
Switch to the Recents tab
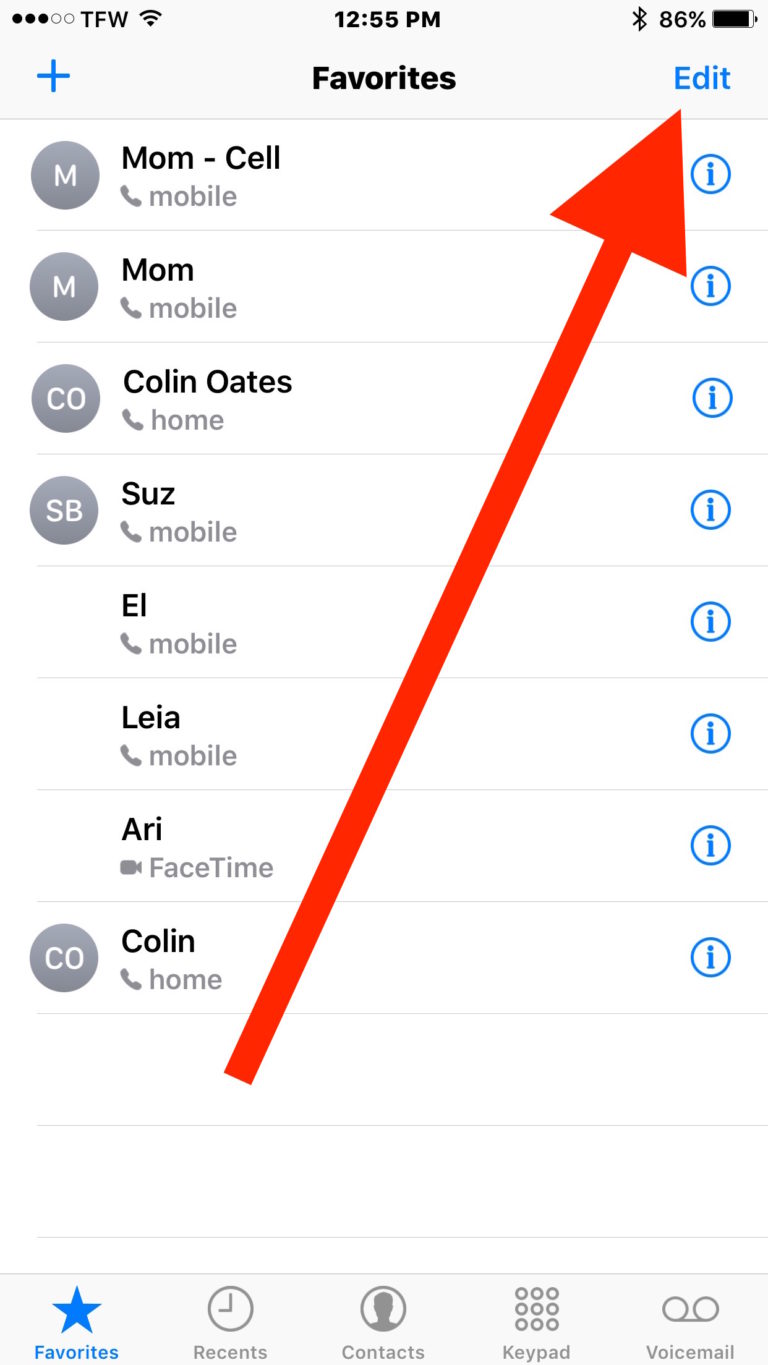pos(230,1322)
